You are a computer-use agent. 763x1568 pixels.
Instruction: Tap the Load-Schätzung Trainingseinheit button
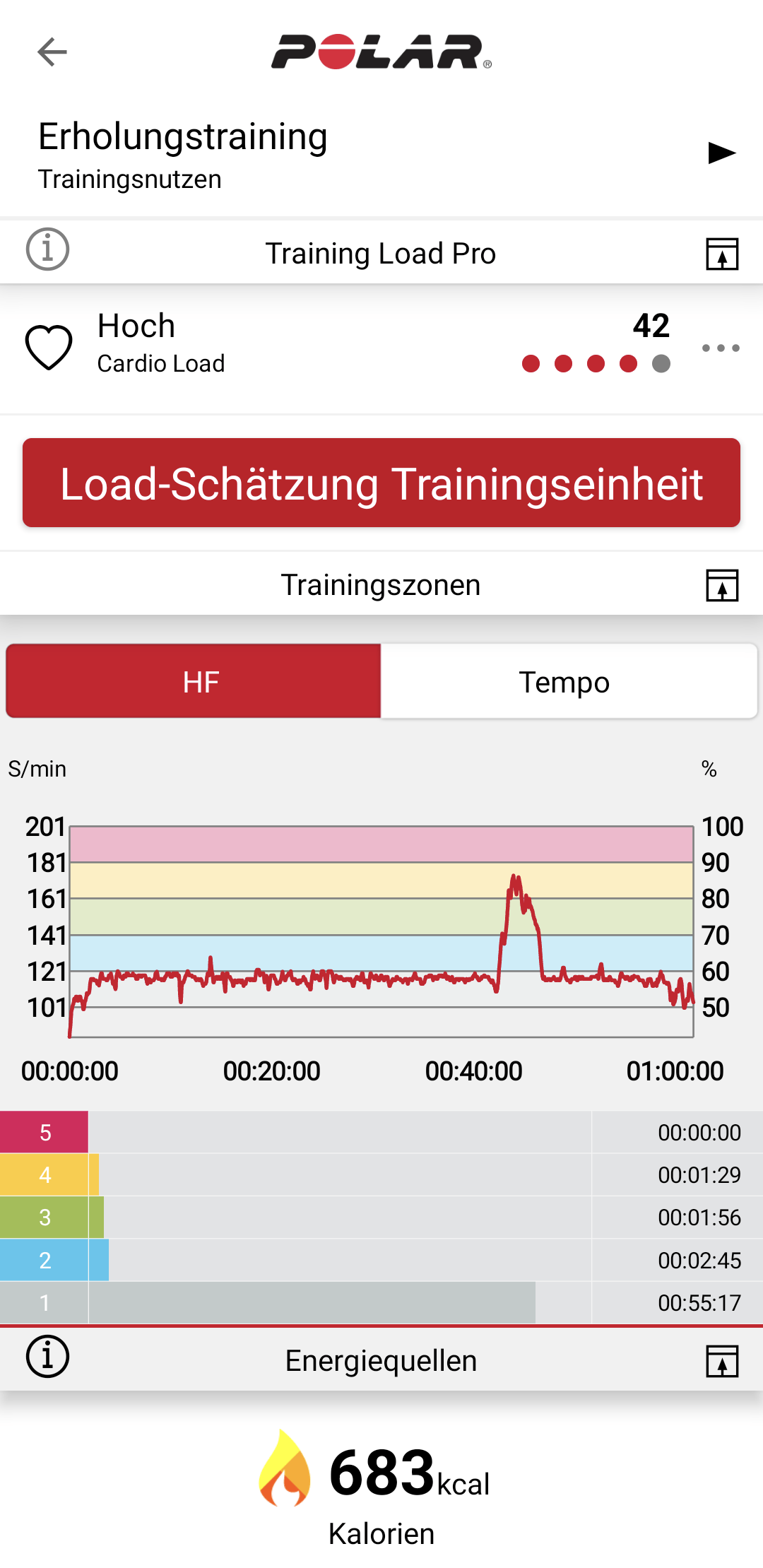[x=381, y=483]
